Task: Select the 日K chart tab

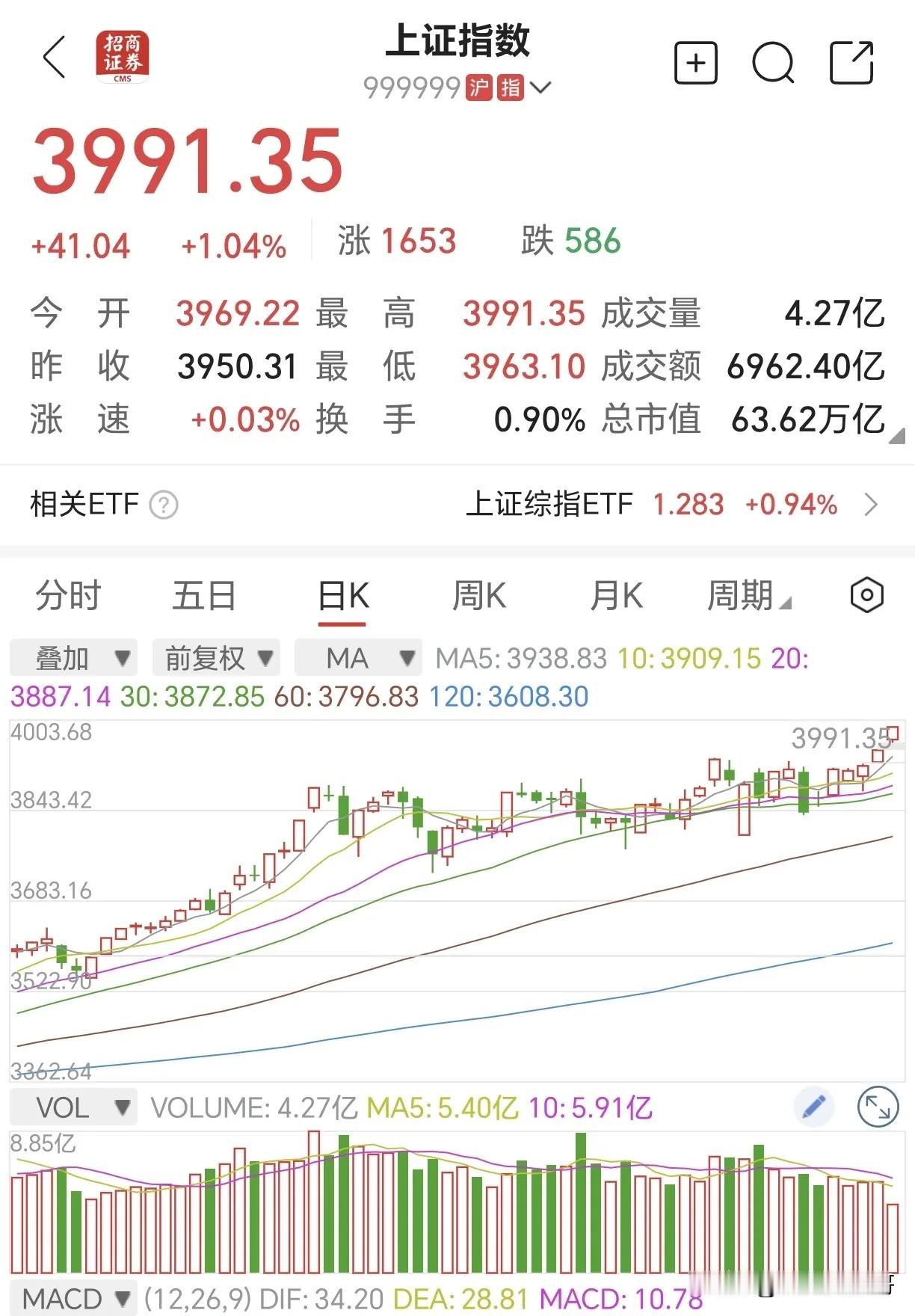Action: (x=343, y=597)
